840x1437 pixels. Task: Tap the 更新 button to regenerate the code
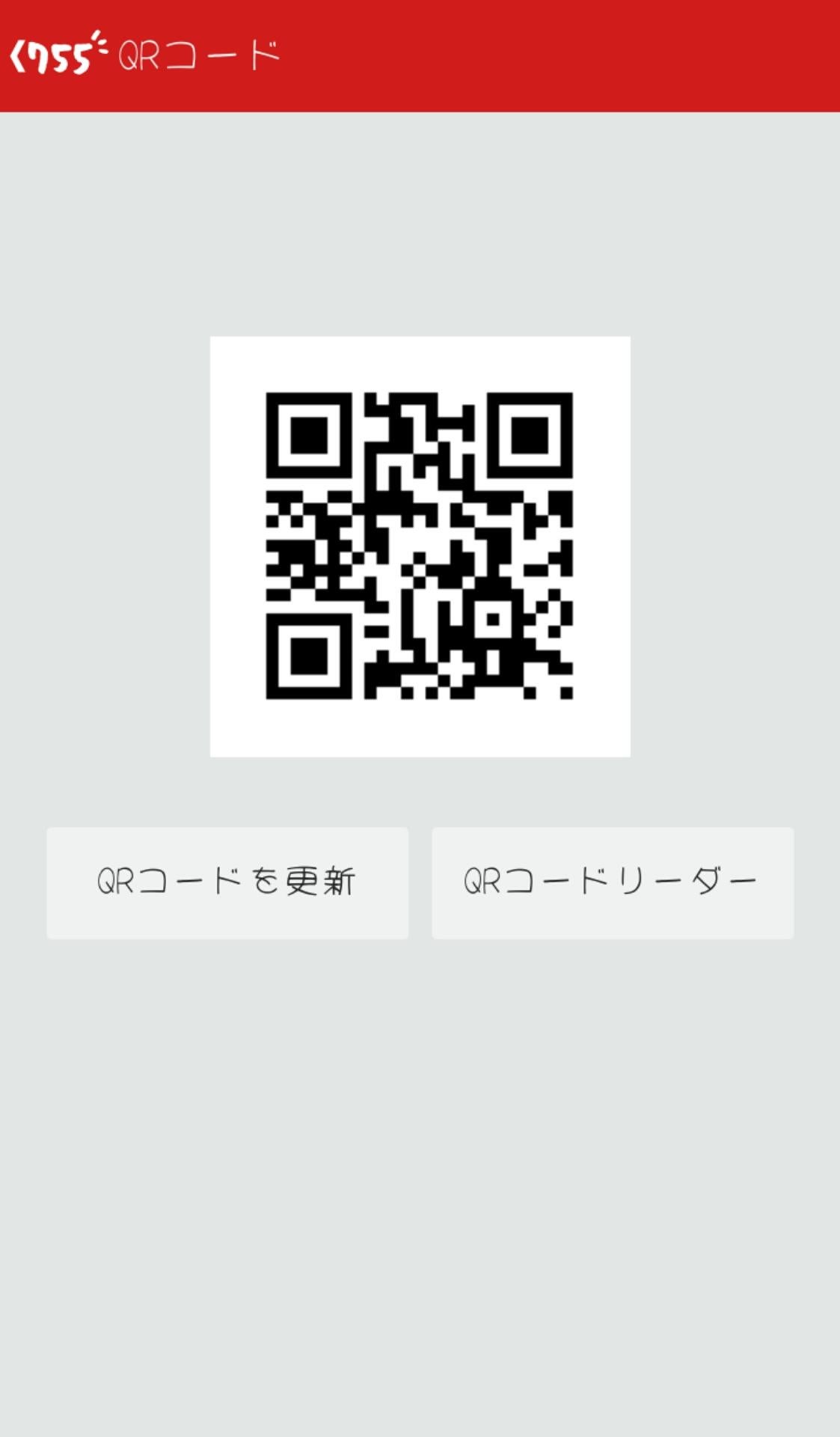pyautogui.click(x=228, y=882)
